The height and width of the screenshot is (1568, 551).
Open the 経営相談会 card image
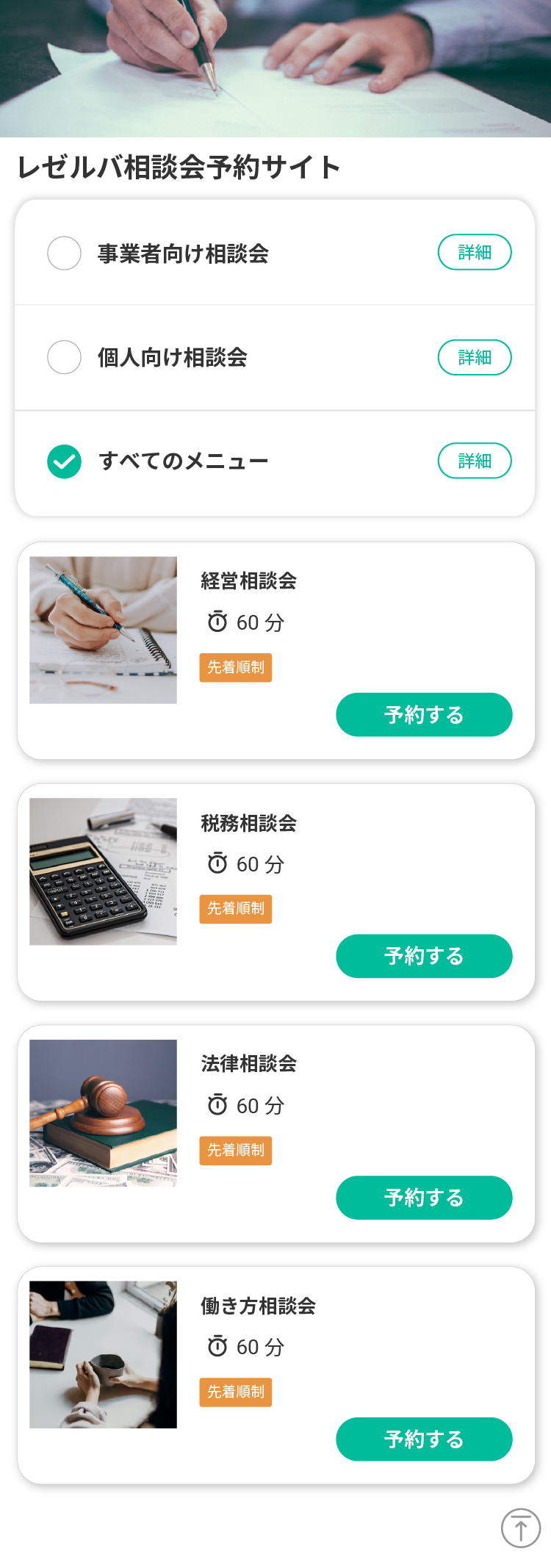click(x=103, y=630)
